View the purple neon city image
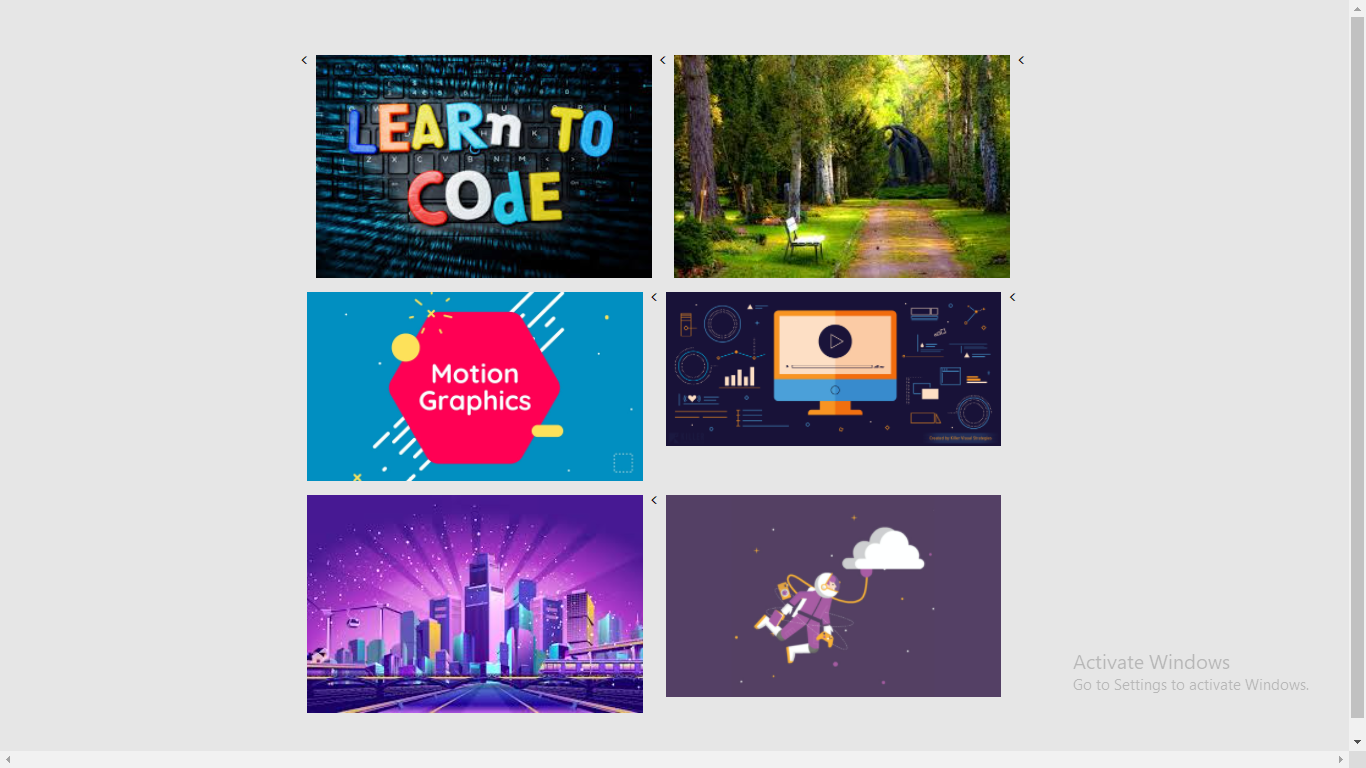The image size is (1366, 768). tap(474, 603)
